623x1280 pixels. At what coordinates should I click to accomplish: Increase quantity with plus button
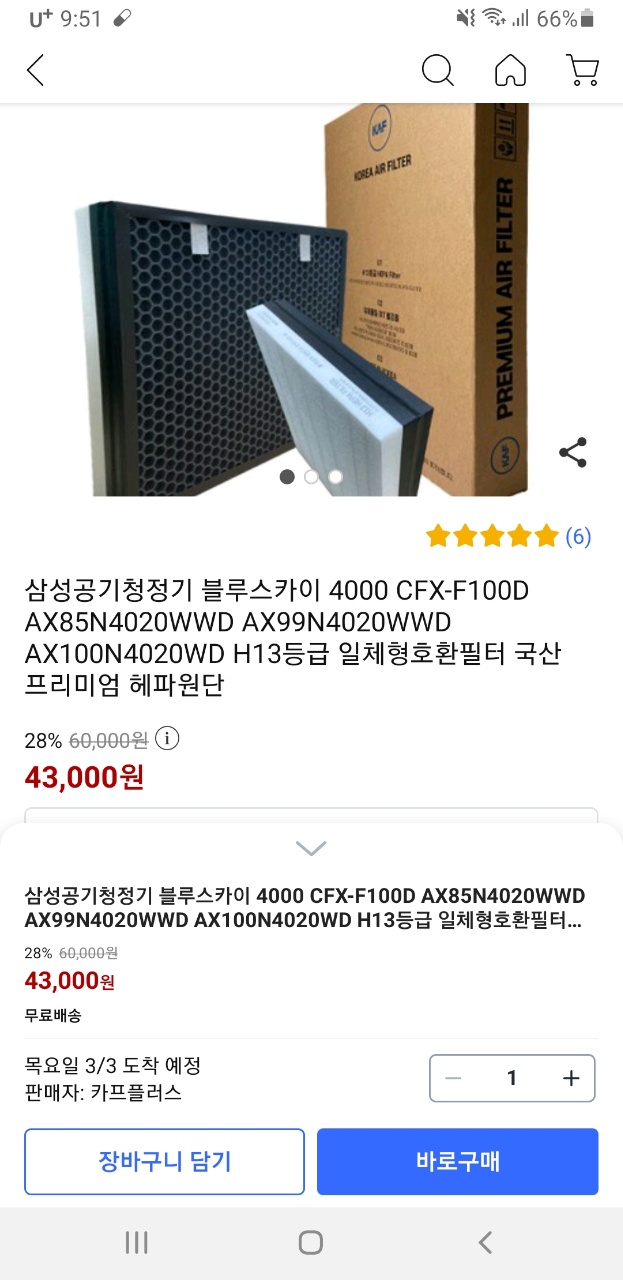click(571, 1078)
